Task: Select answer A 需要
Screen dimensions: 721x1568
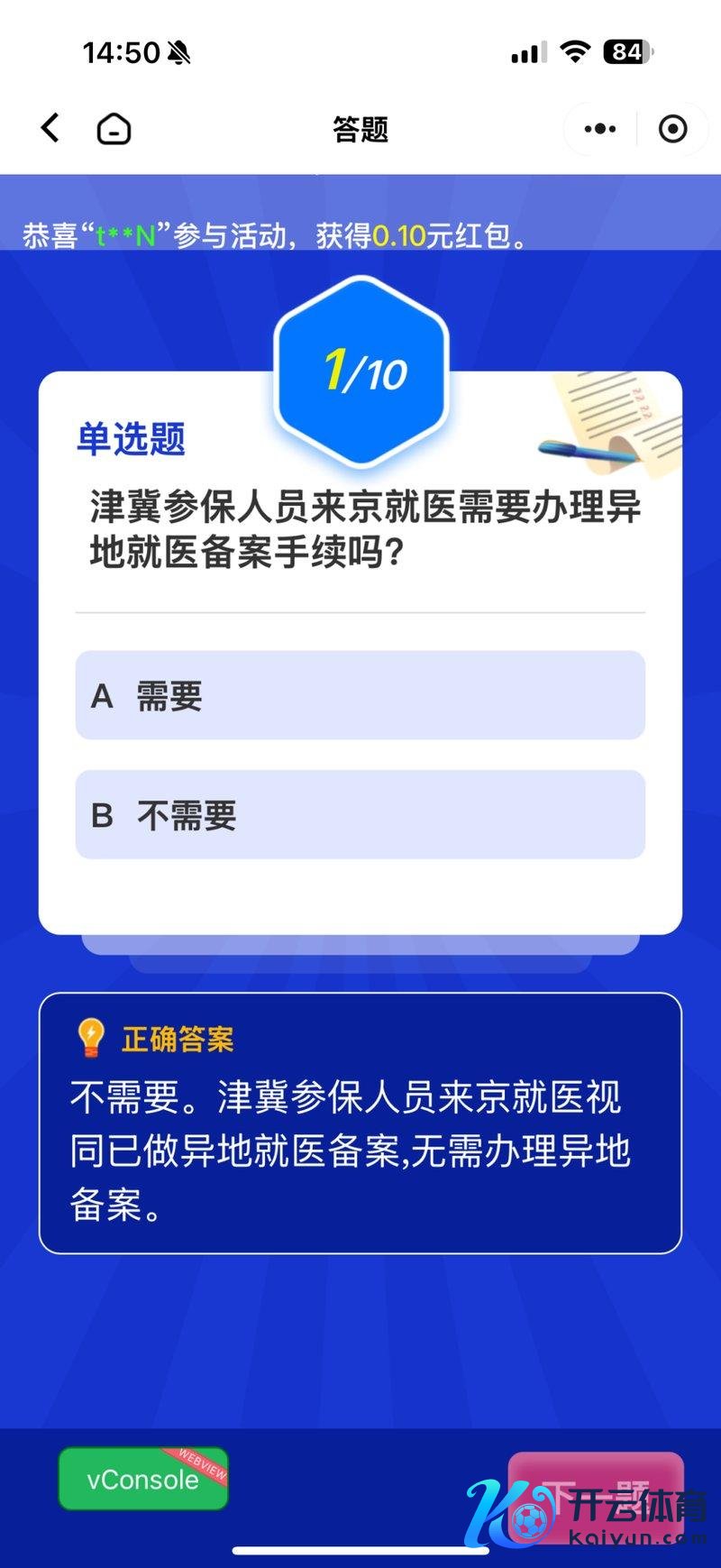Action: pos(360,695)
